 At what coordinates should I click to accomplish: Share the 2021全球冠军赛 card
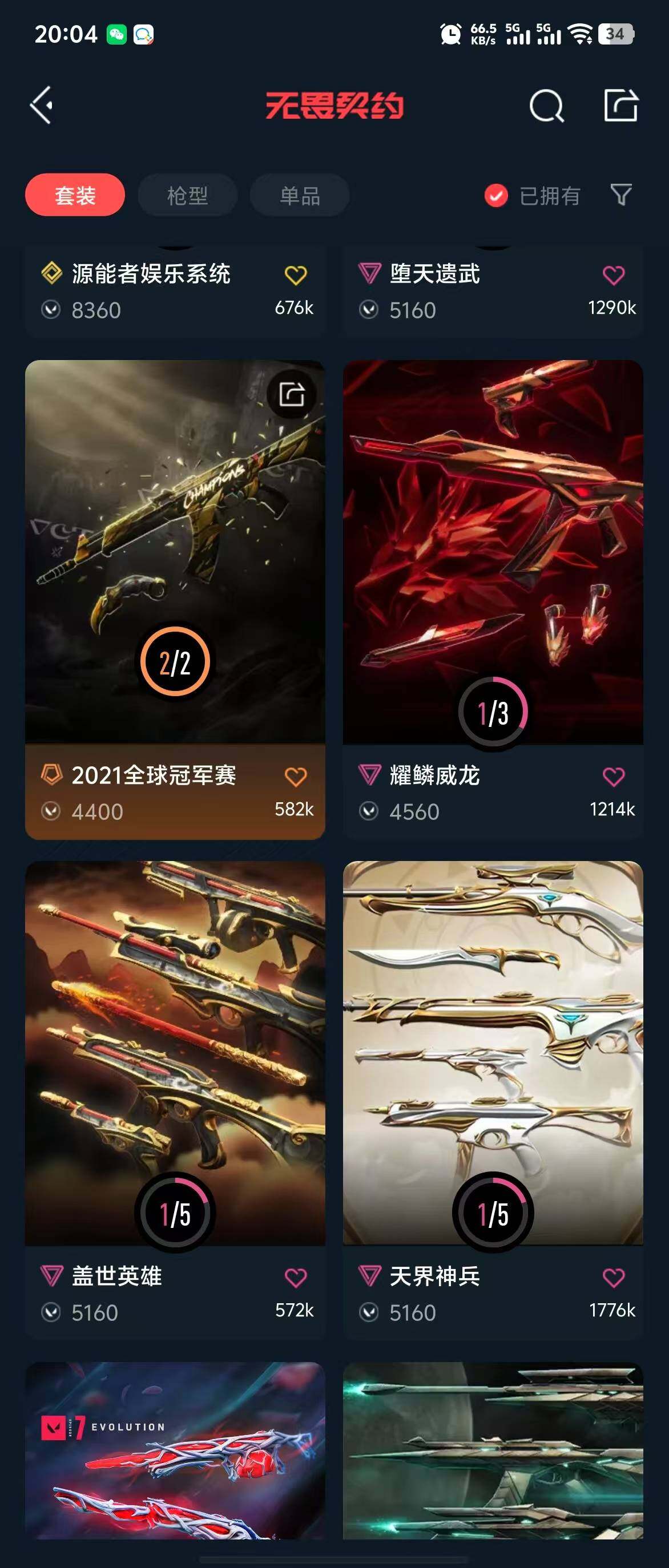292,394
